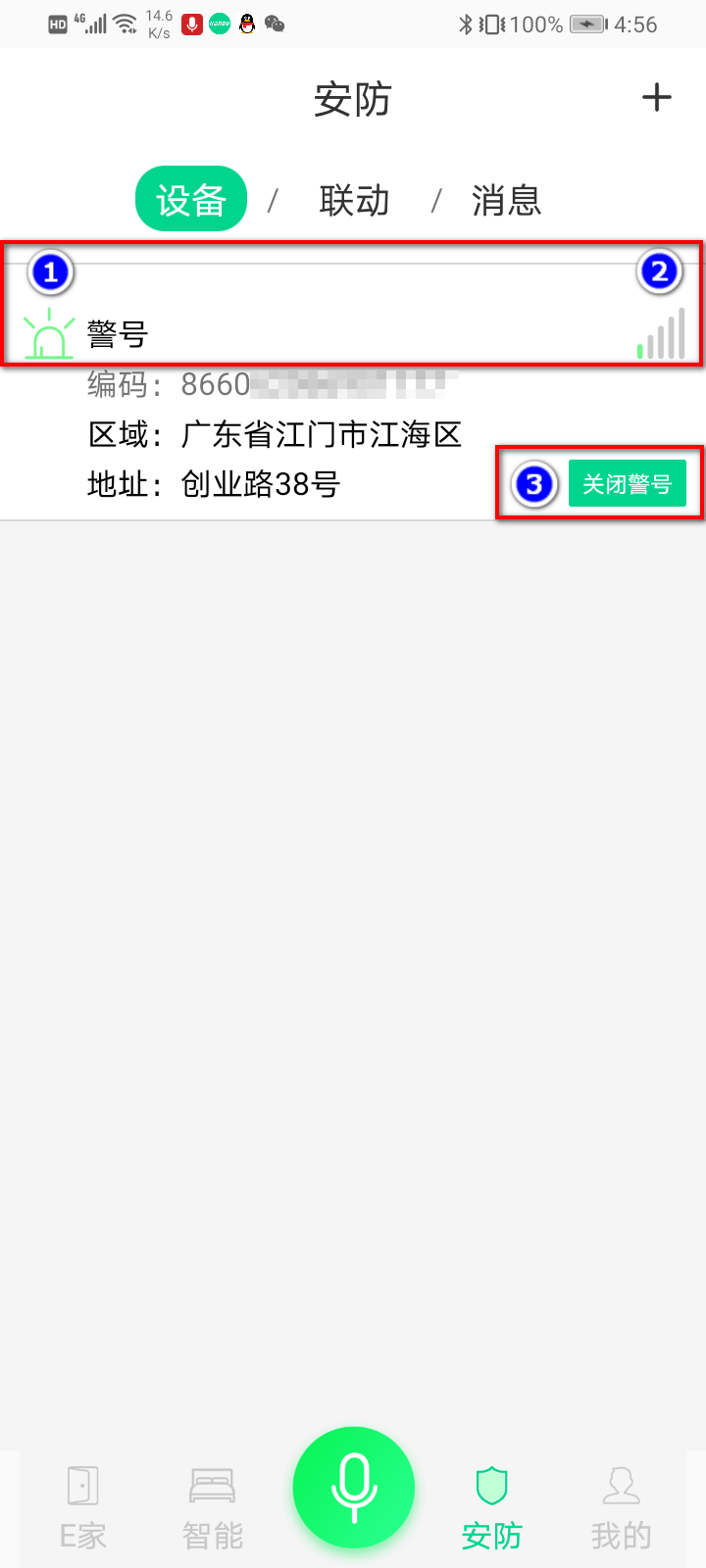
Task: Tap the plus icon to add a device
Action: point(656,98)
